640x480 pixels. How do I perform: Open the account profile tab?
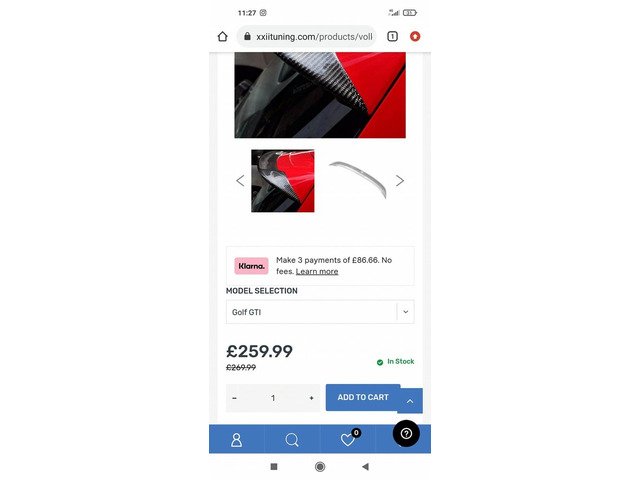[236, 440]
